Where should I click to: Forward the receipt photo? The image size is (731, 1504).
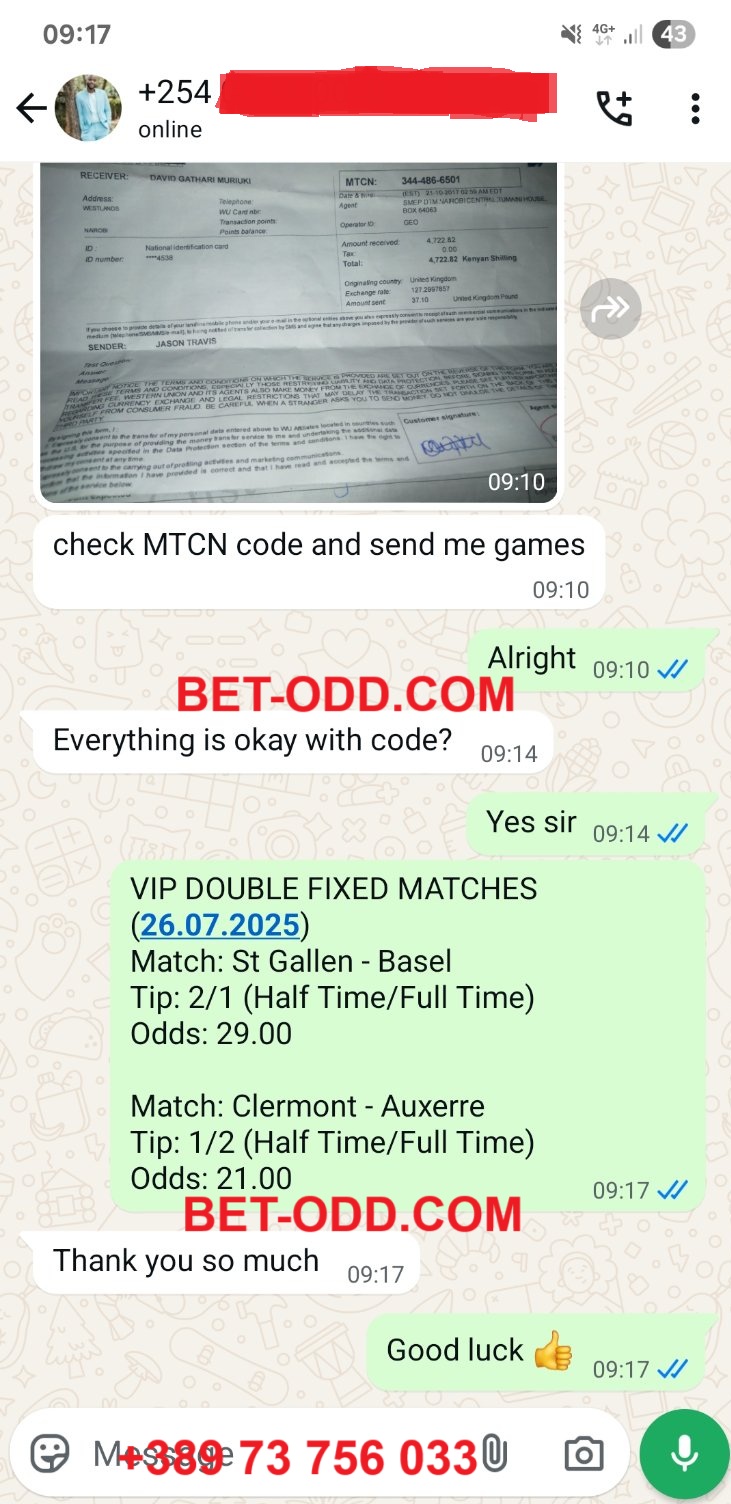click(x=610, y=310)
